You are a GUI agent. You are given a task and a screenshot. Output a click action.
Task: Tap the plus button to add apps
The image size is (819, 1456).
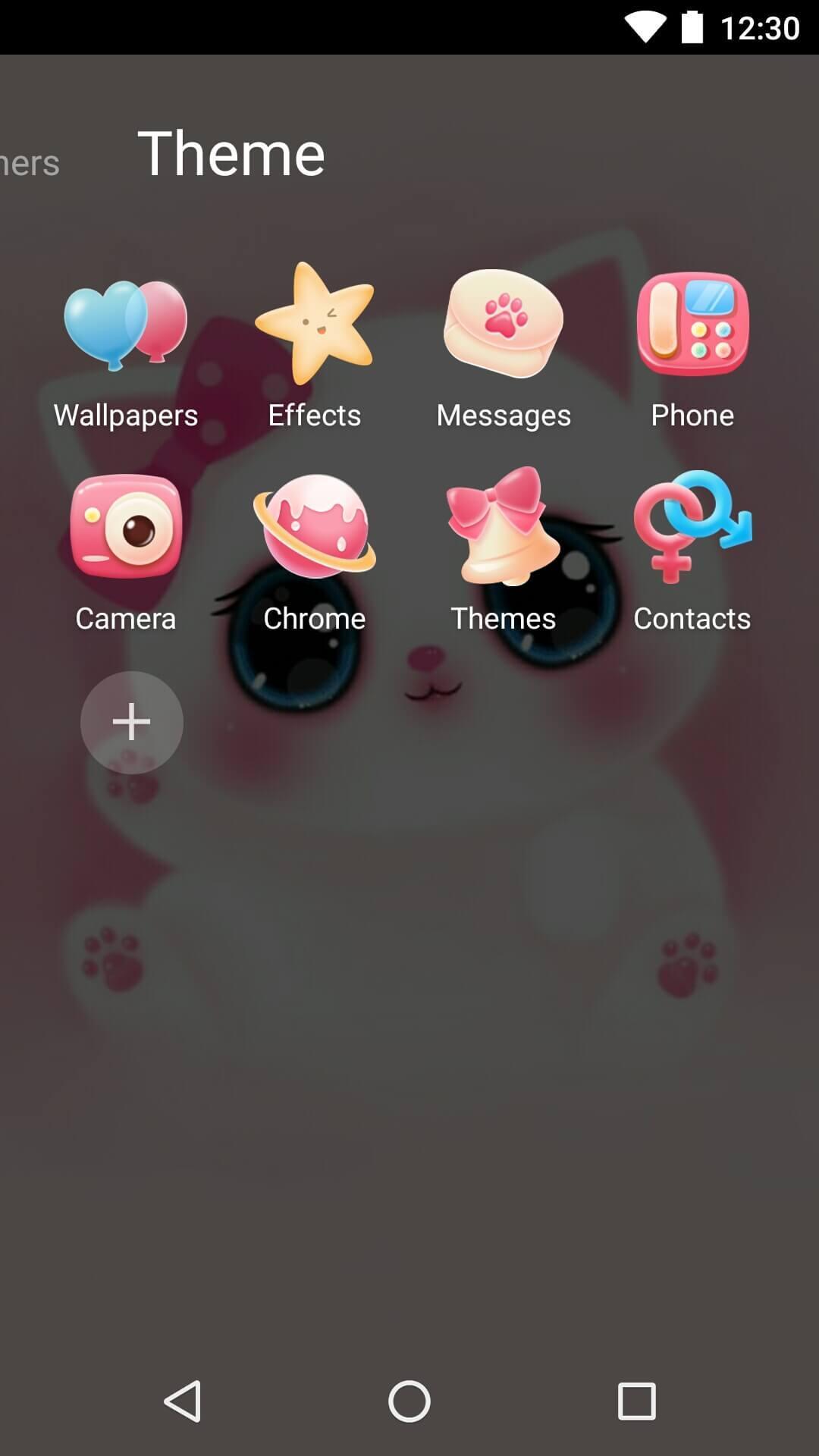(132, 722)
